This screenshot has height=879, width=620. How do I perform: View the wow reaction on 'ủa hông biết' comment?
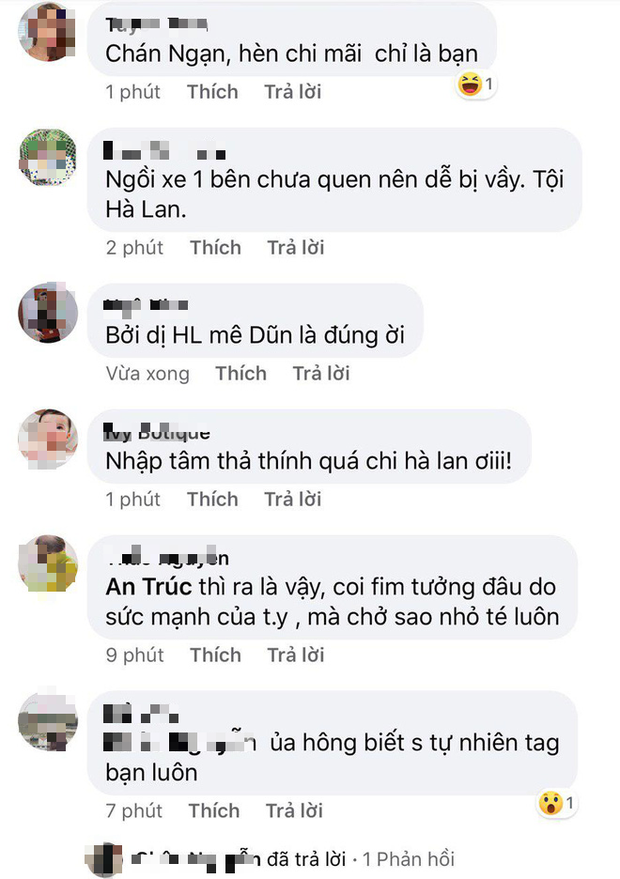[555, 803]
